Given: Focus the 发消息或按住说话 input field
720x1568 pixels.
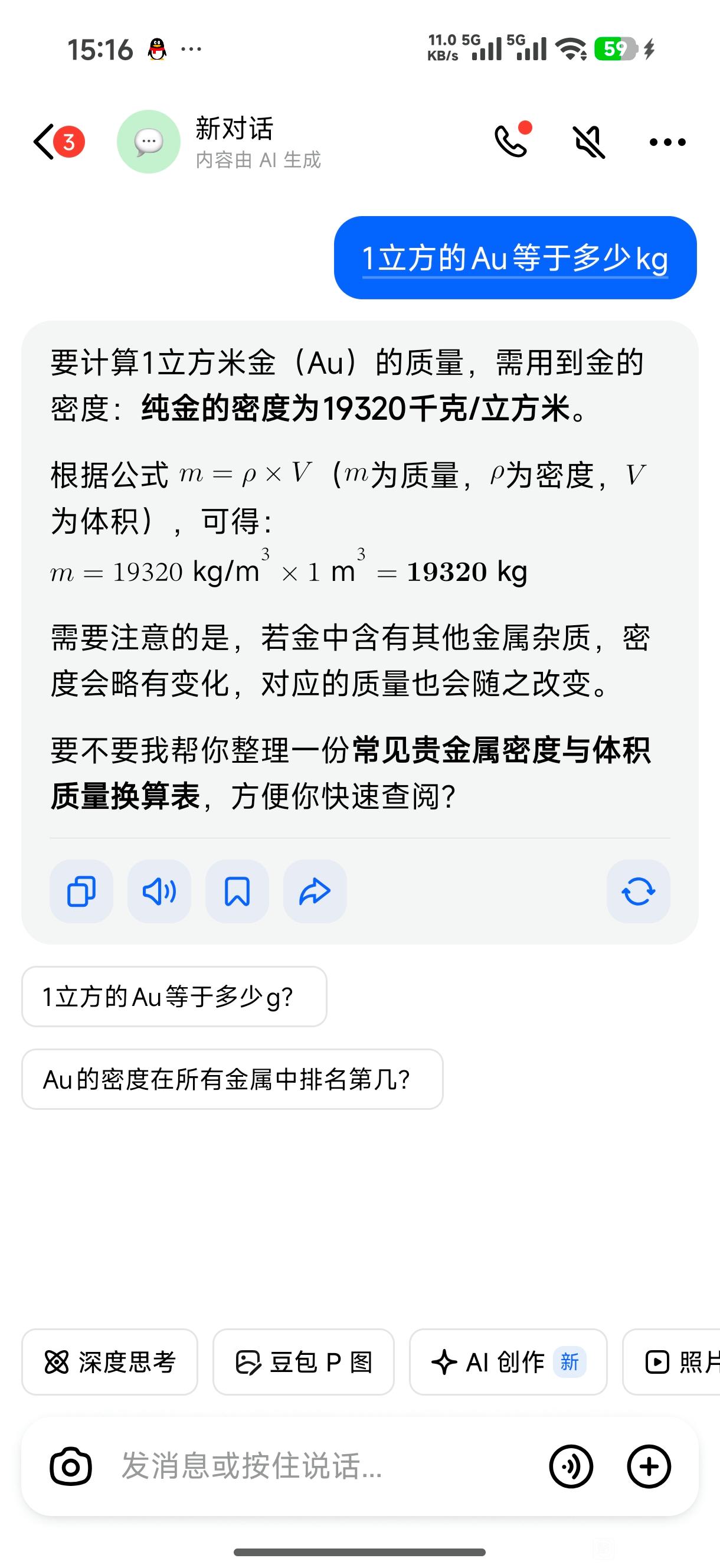Looking at the screenshot, I should (x=305, y=1466).
